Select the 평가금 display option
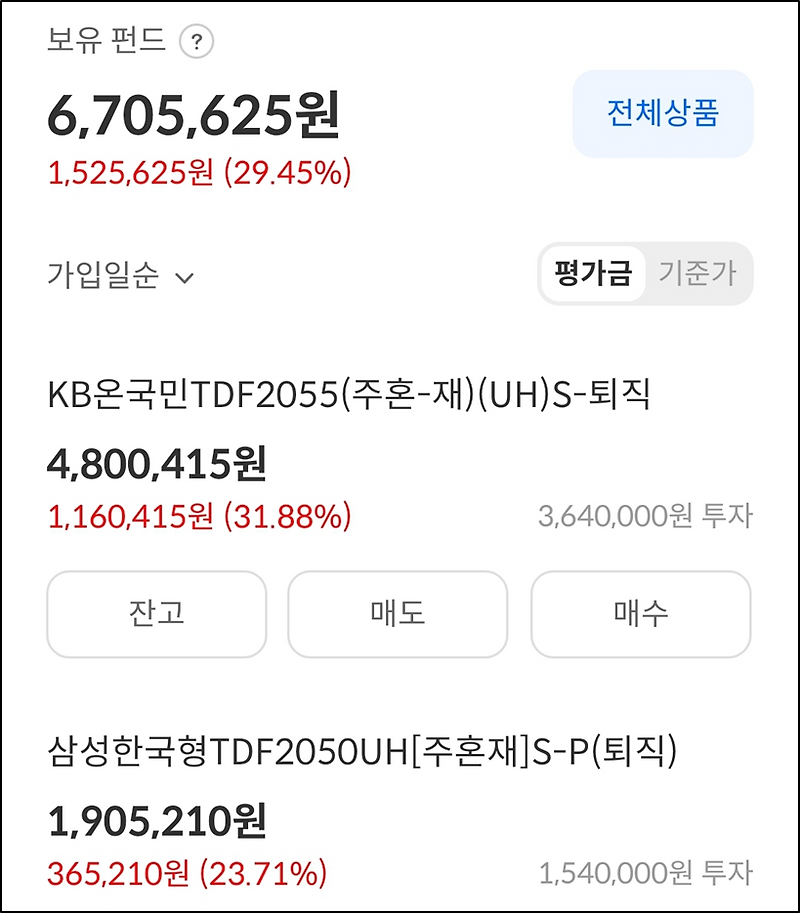800x913 pixels. click(x=594, y=273)
